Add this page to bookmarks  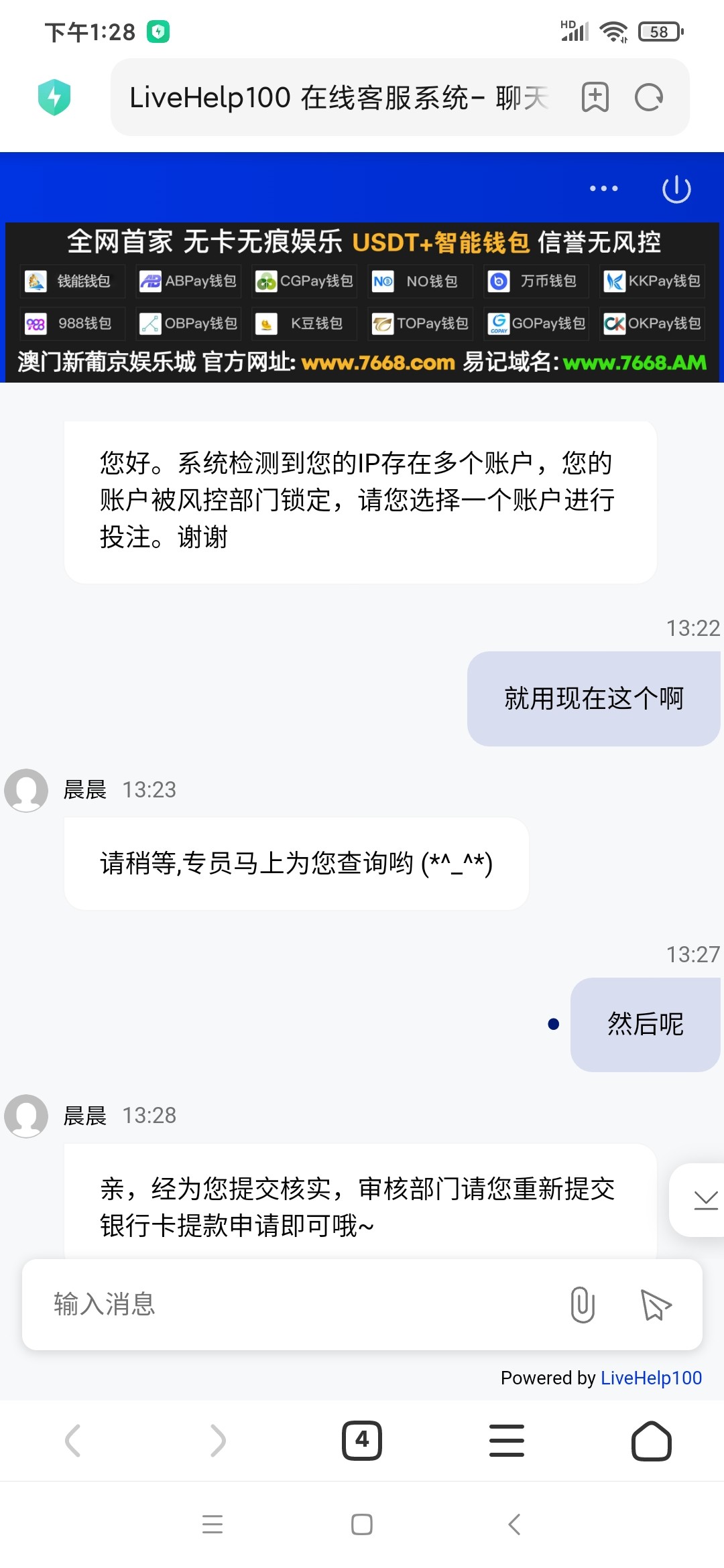595,98
